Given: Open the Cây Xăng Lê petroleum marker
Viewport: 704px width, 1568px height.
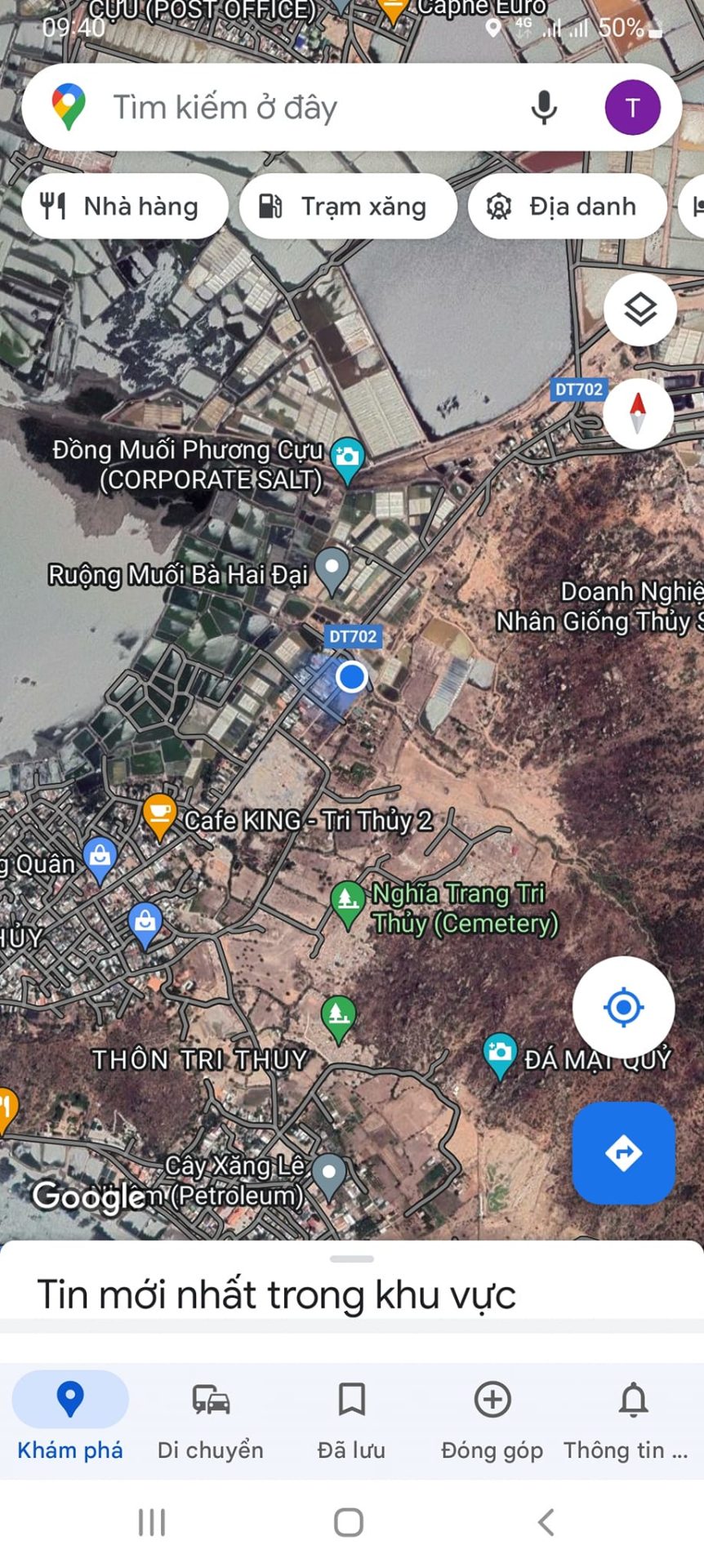Looking at the screenshot, I should click(329, 1174).
